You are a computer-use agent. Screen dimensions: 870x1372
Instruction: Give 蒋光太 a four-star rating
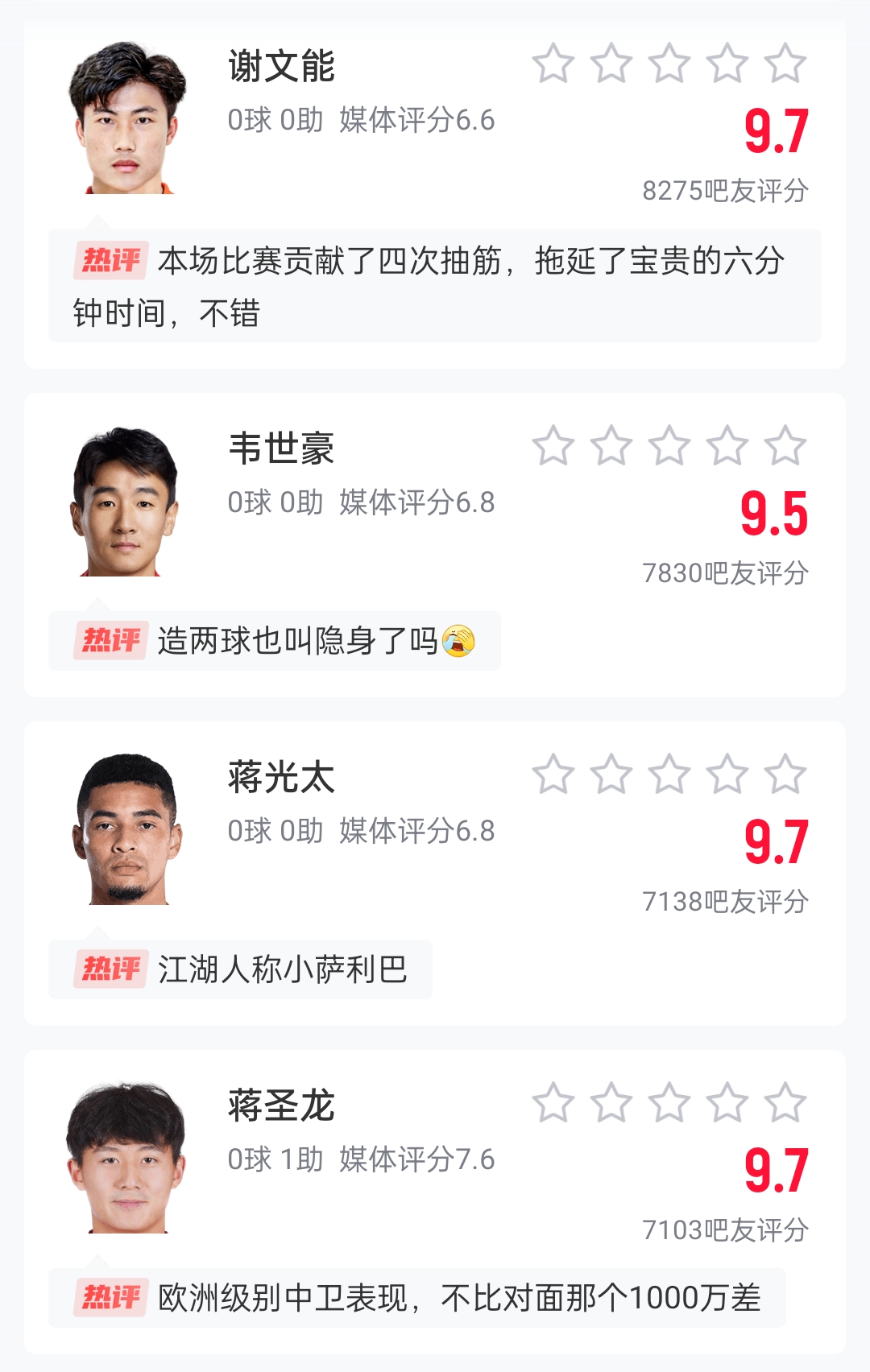(727, 775)
